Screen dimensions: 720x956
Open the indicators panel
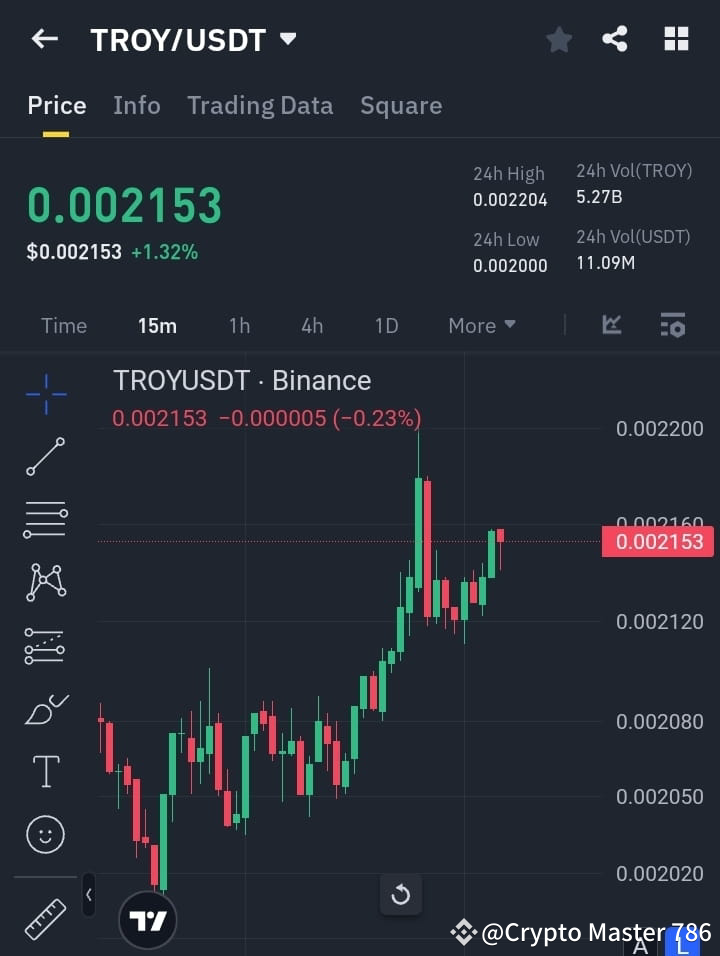click(611, 325)
